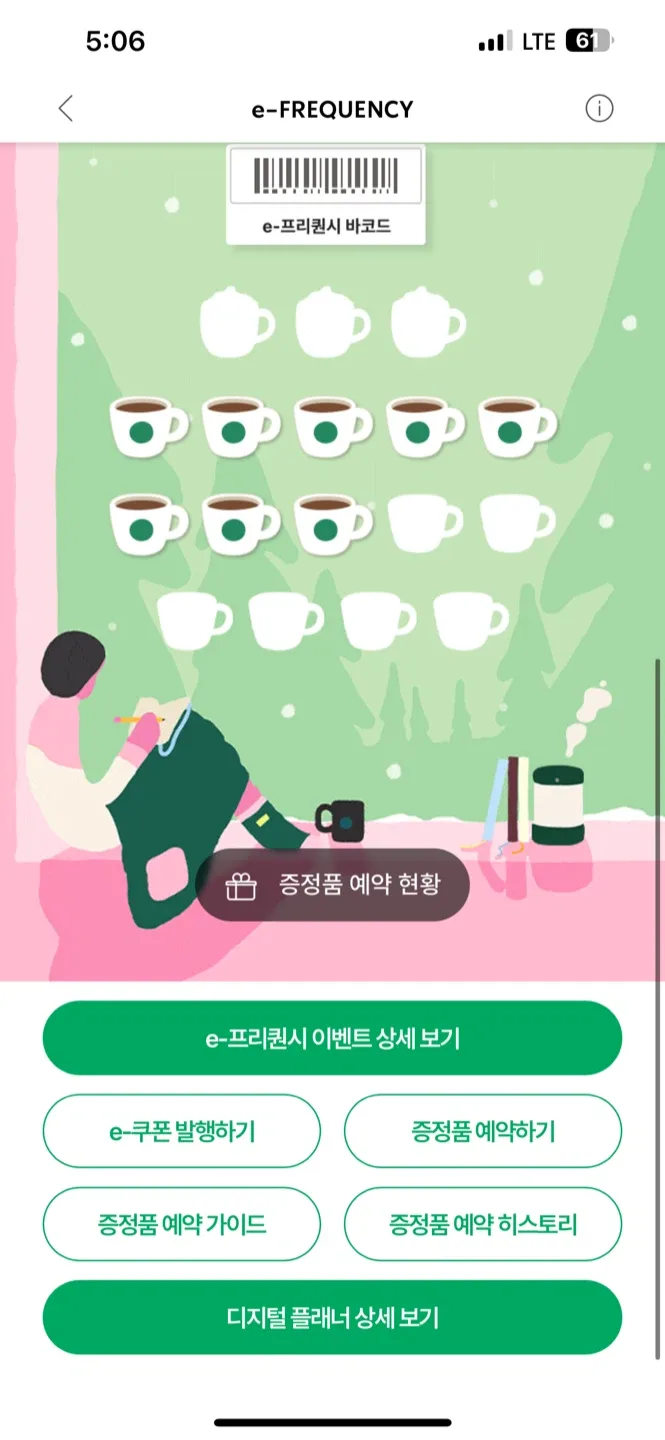Check 증정품 예약 현황
The width and height of the screenshot is (665, 1440).
point(332,885)
